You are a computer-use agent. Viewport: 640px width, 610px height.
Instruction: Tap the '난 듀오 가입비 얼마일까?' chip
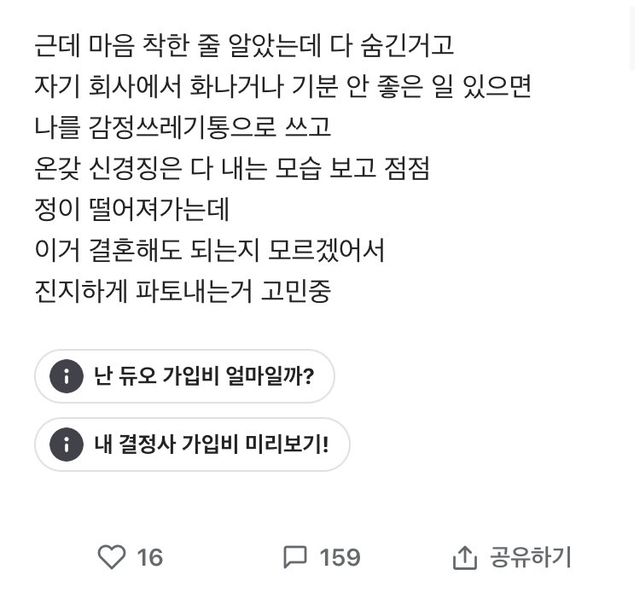(184, 377)
